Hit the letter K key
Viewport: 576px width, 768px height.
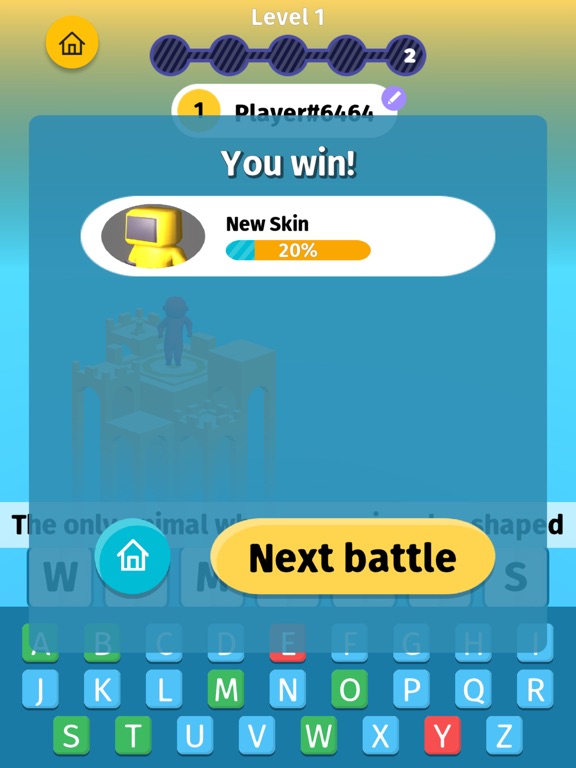pos(102,689)
